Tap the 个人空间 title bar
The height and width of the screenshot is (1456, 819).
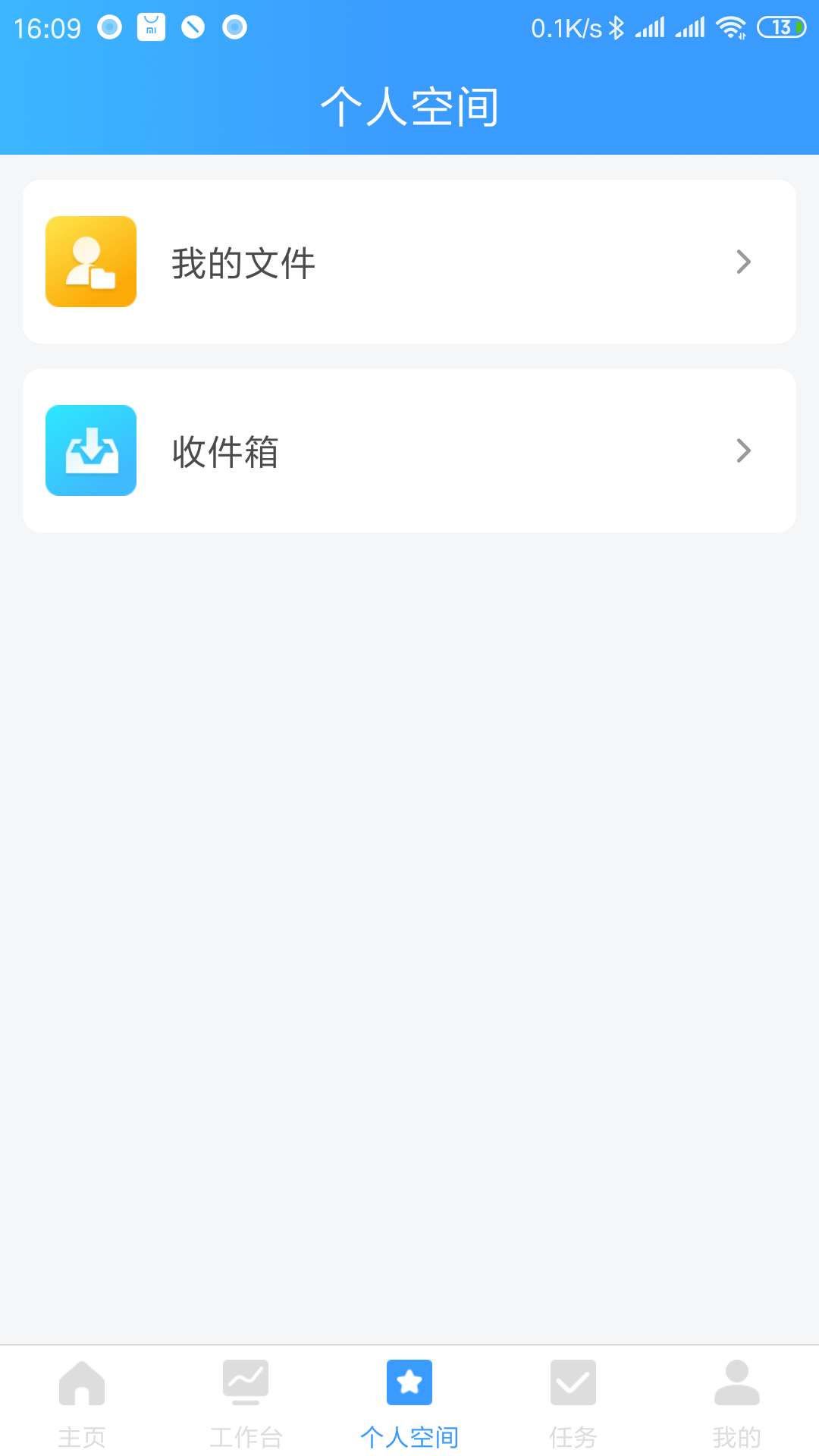tap(409, 106)
